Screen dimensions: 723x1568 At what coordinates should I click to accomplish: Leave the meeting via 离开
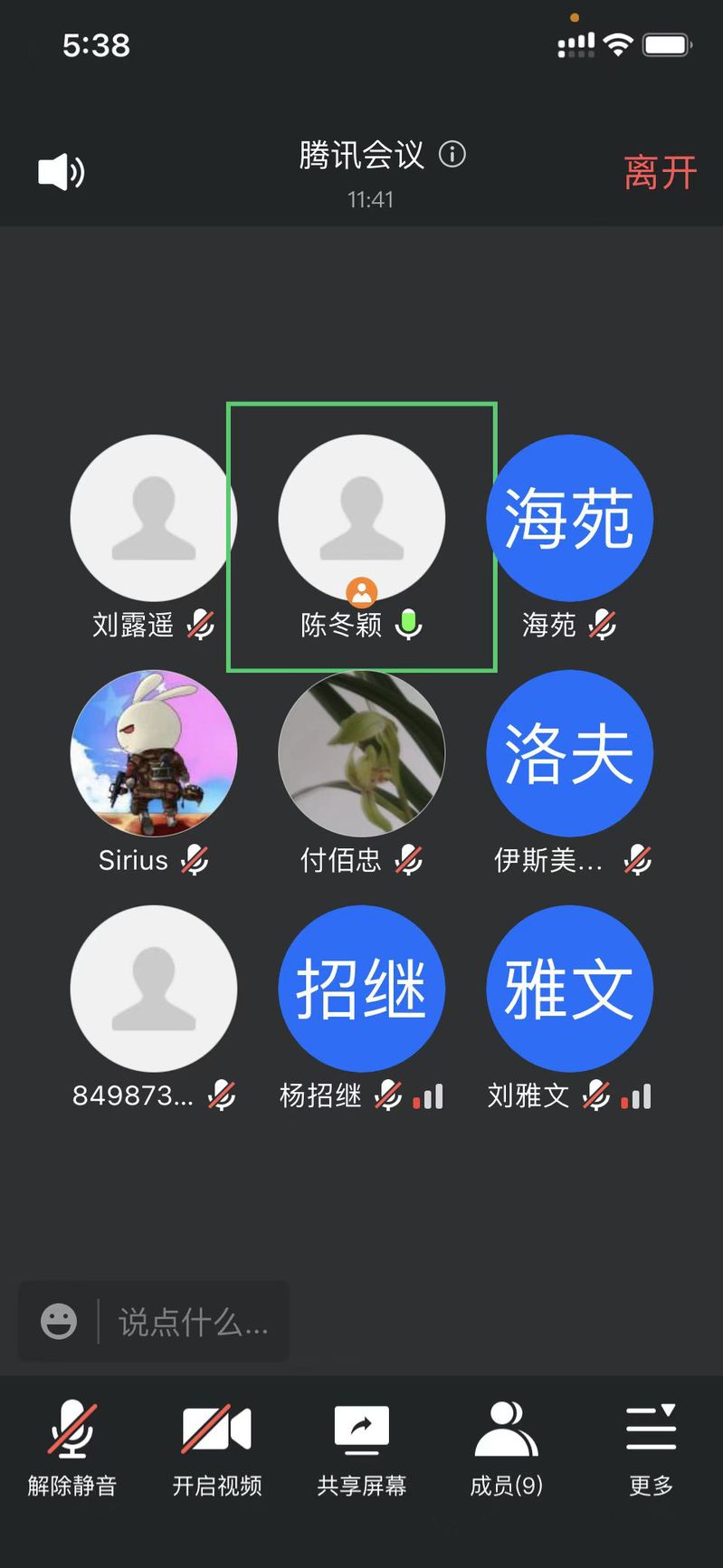[x=660, y=172]
